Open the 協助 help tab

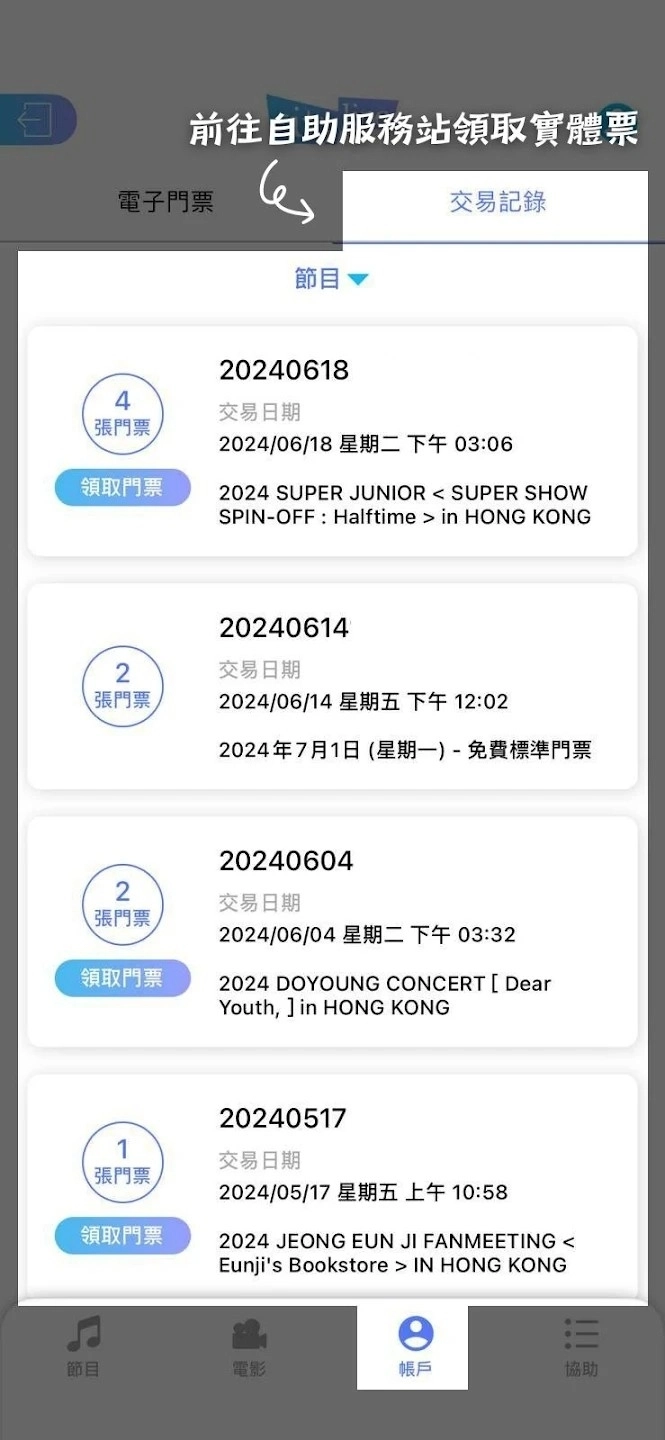point(581,1346)
